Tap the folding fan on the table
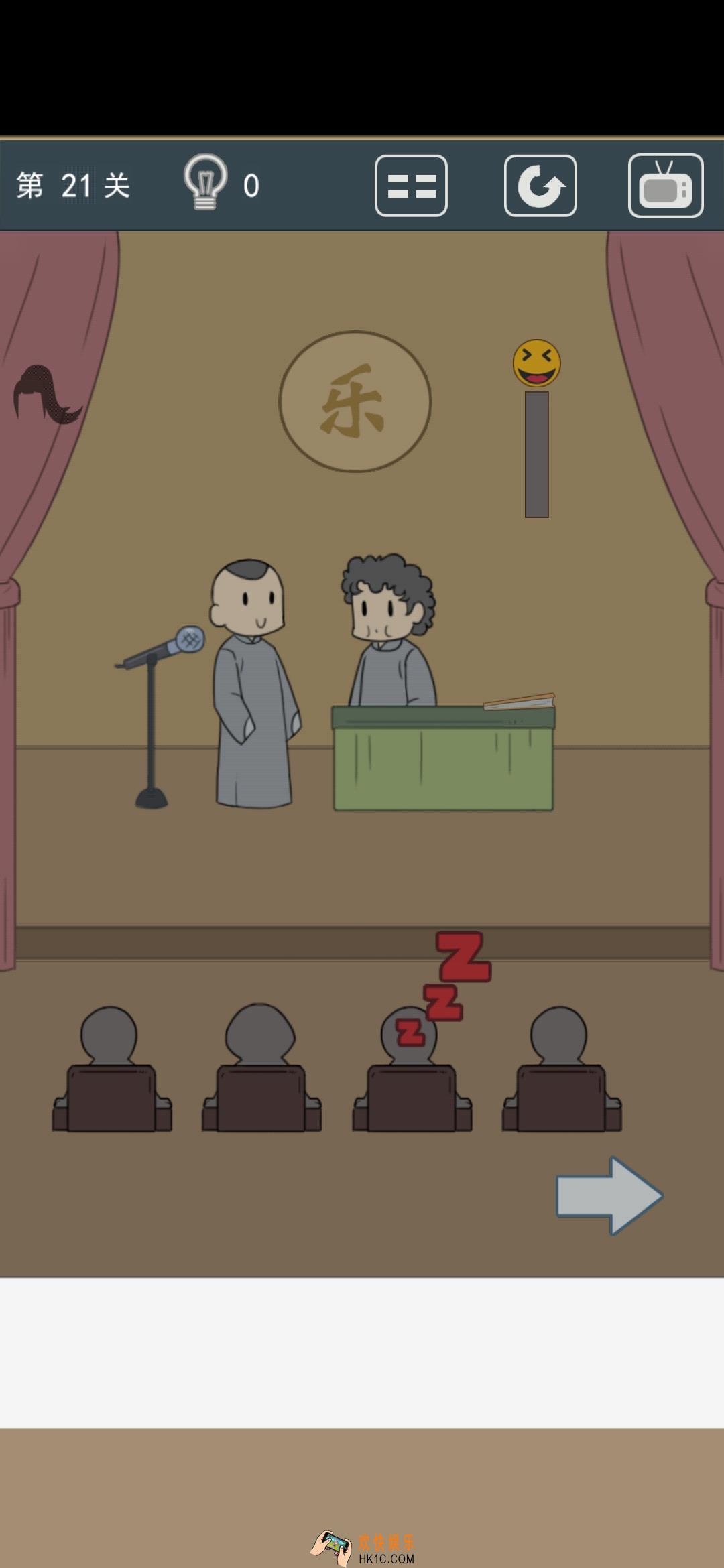Image resolution: width=724 pixels, height=1568 pixels. click(x=520, y=702)
